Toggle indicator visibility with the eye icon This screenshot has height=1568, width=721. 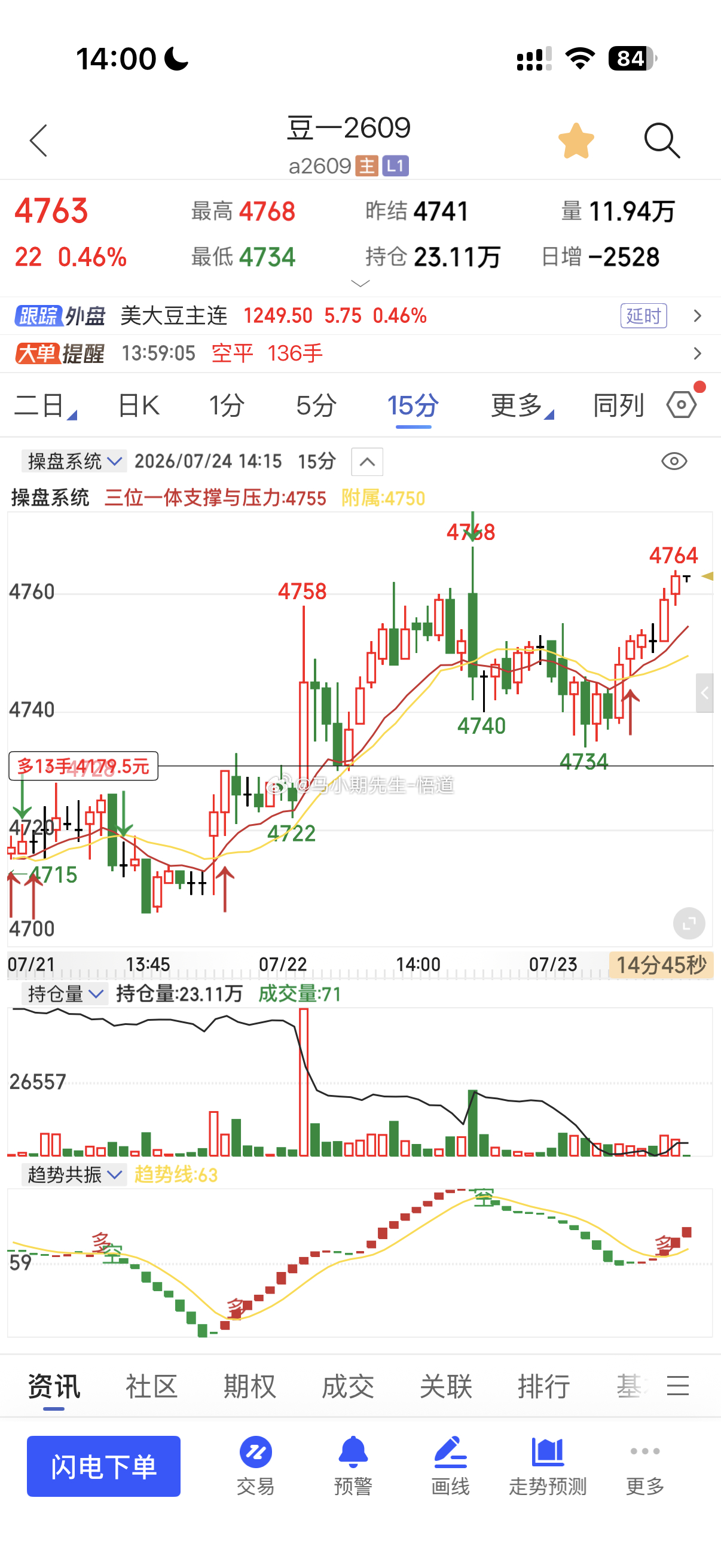click(x=674, y=462)
